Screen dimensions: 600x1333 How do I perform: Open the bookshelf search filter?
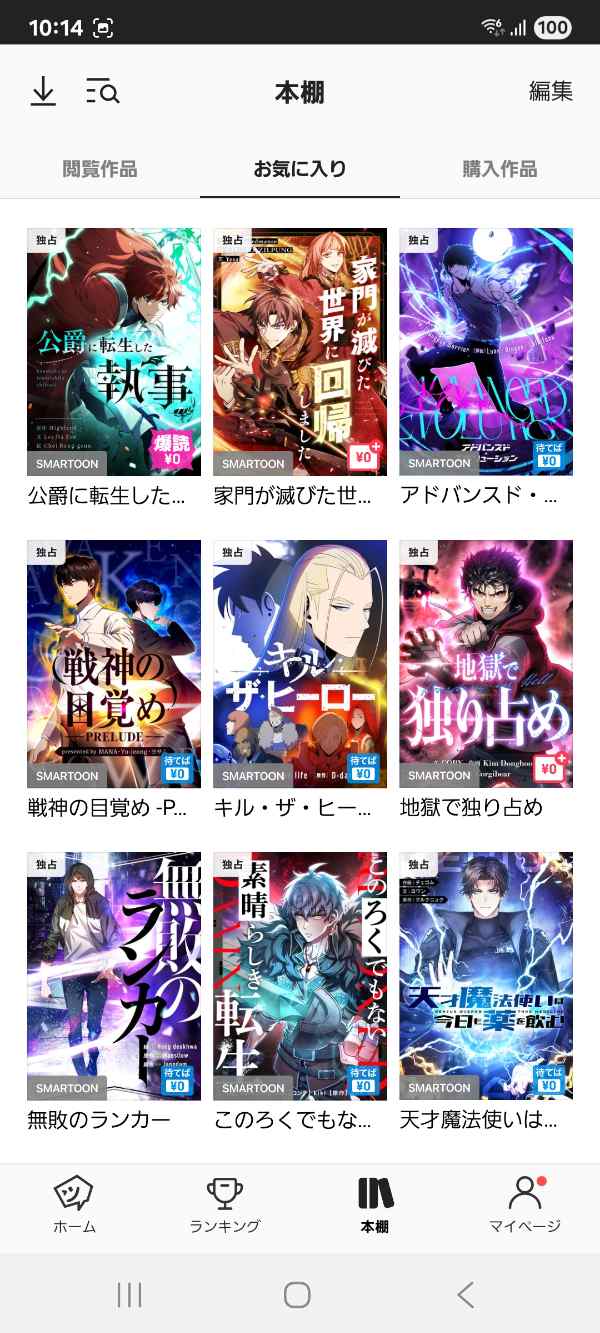coord(102,92)
